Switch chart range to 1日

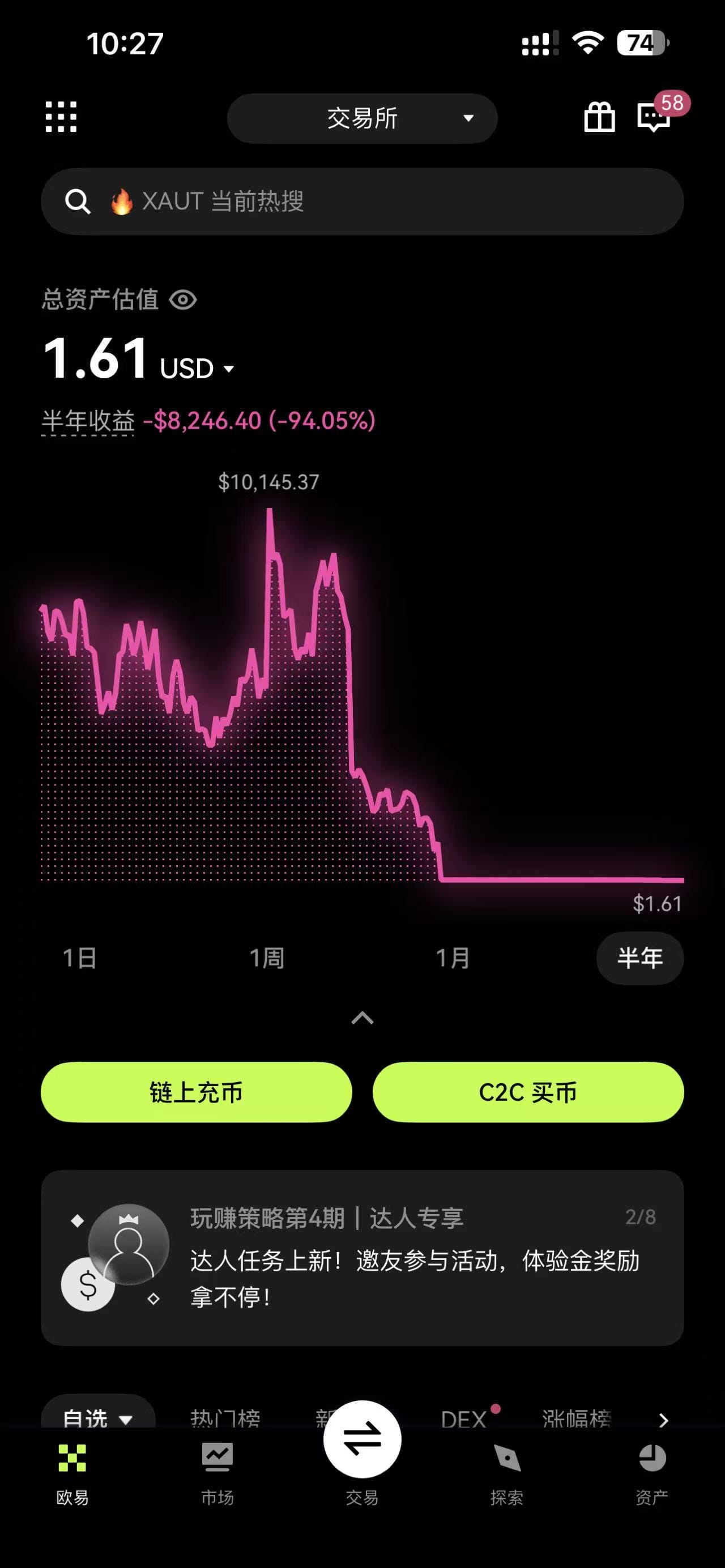tap(80, 958)
